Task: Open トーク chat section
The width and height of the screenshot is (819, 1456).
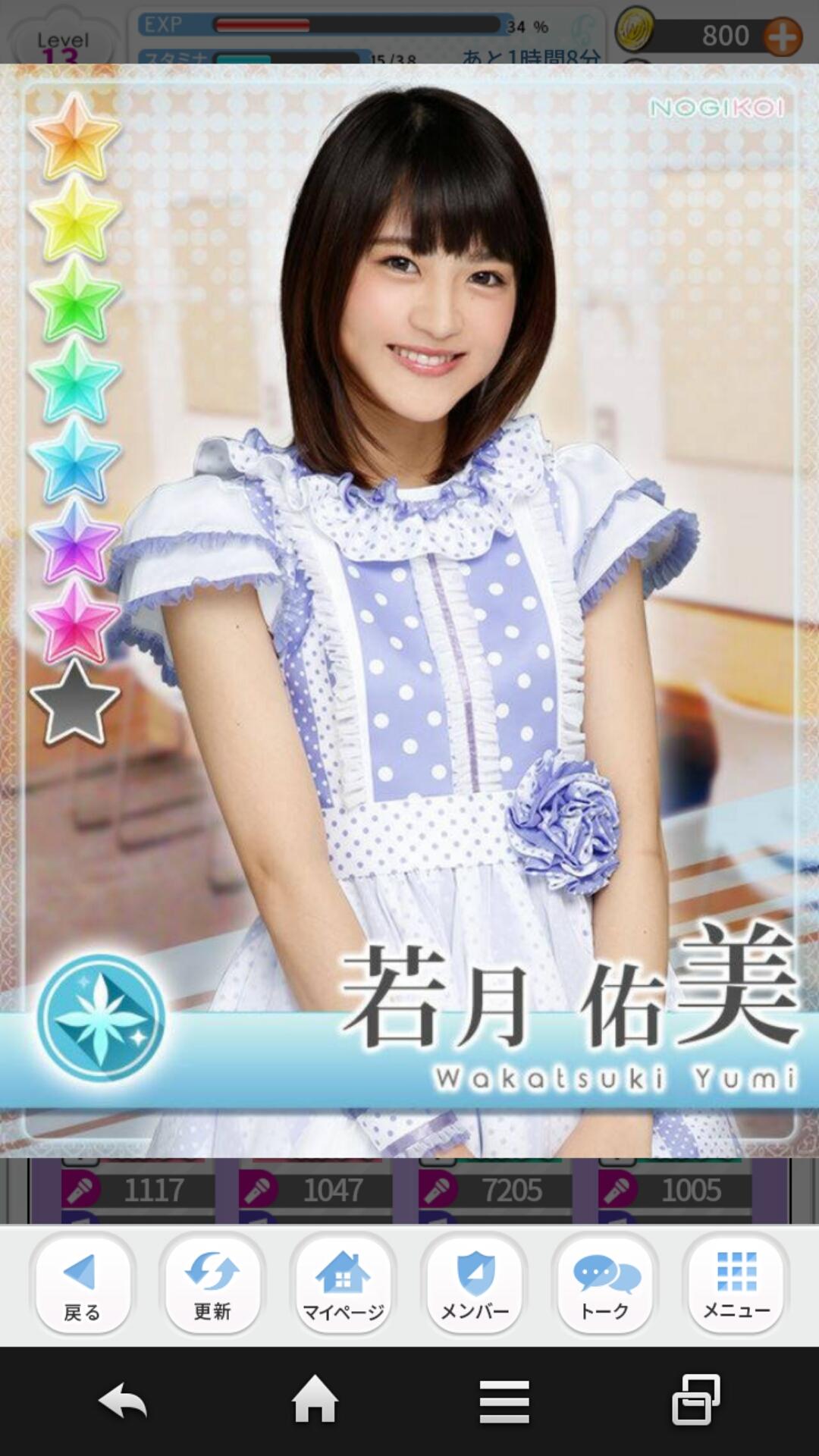Action: (604, 1283)
